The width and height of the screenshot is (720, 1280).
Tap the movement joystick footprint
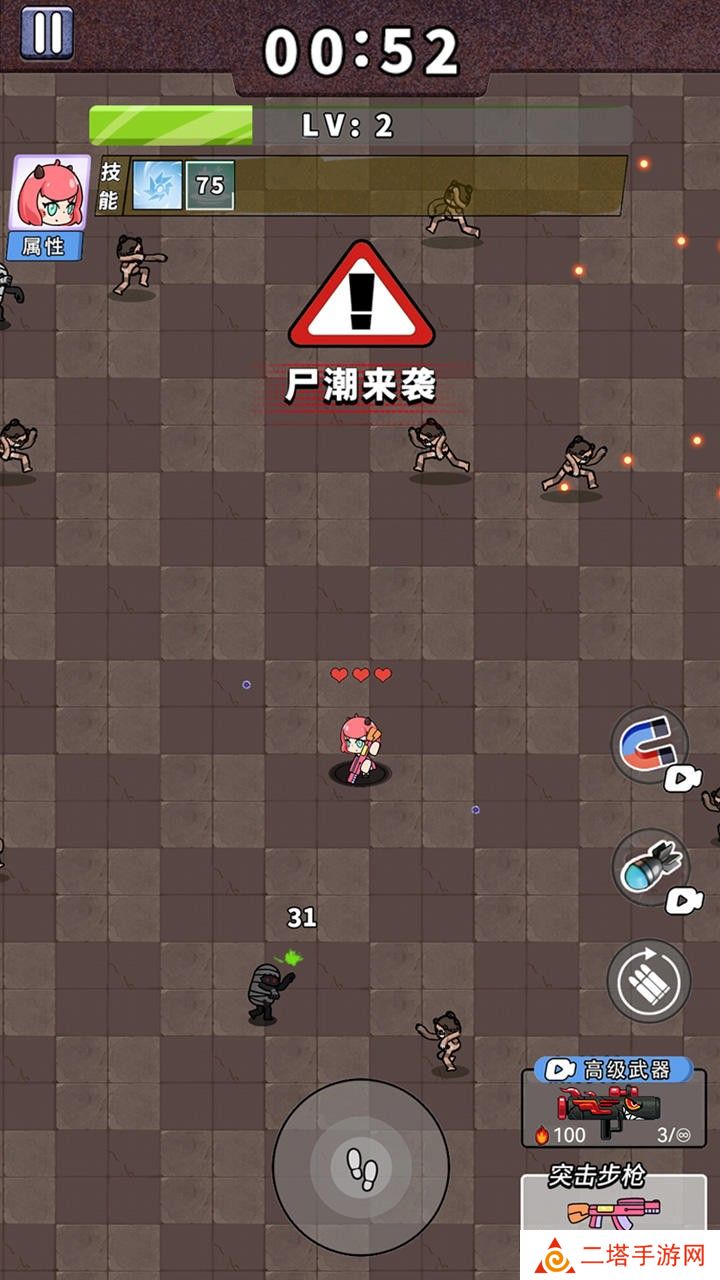360,1166
